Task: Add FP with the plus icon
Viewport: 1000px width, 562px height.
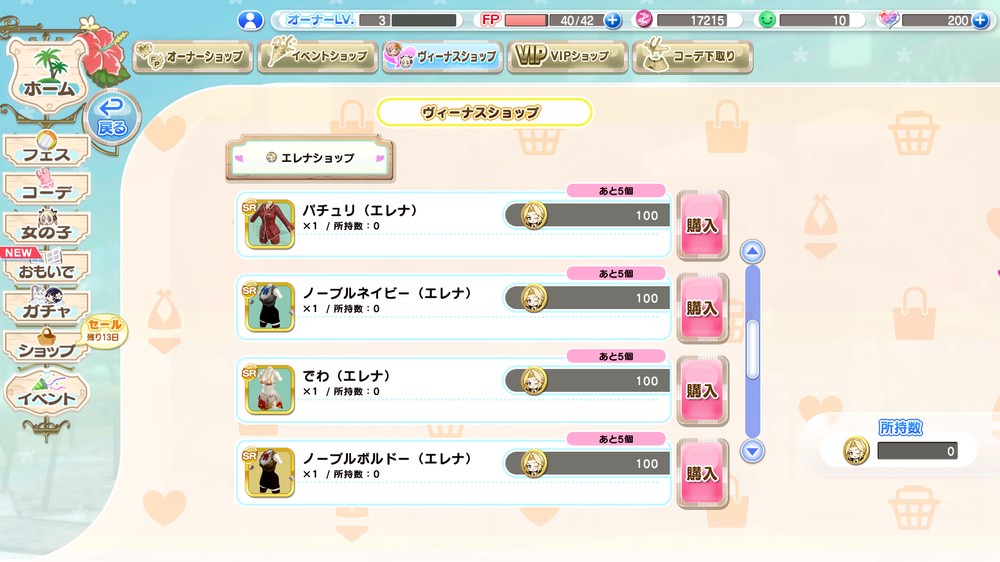Action: click(612, 20)
